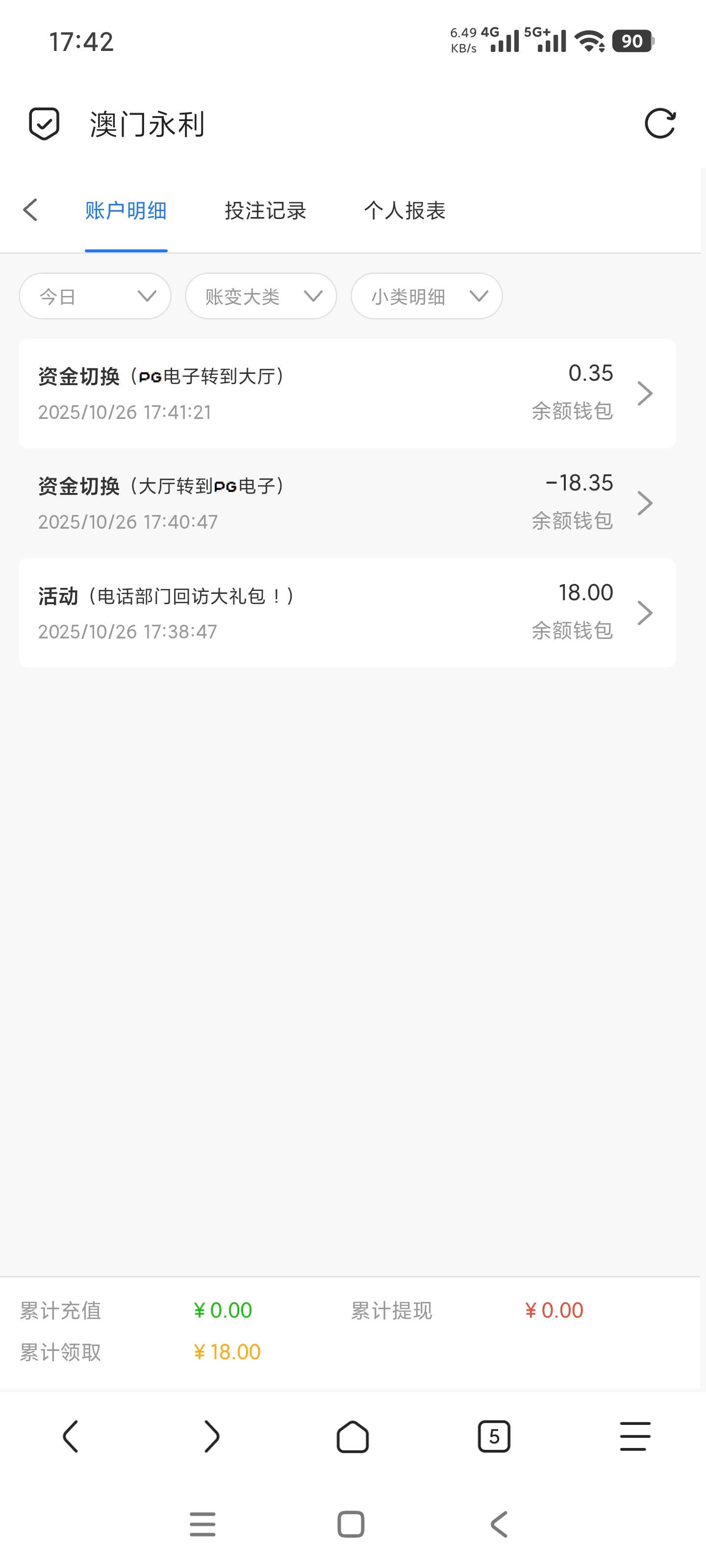Go back using the arrow beside 账户明细

[x=30, y=210]
